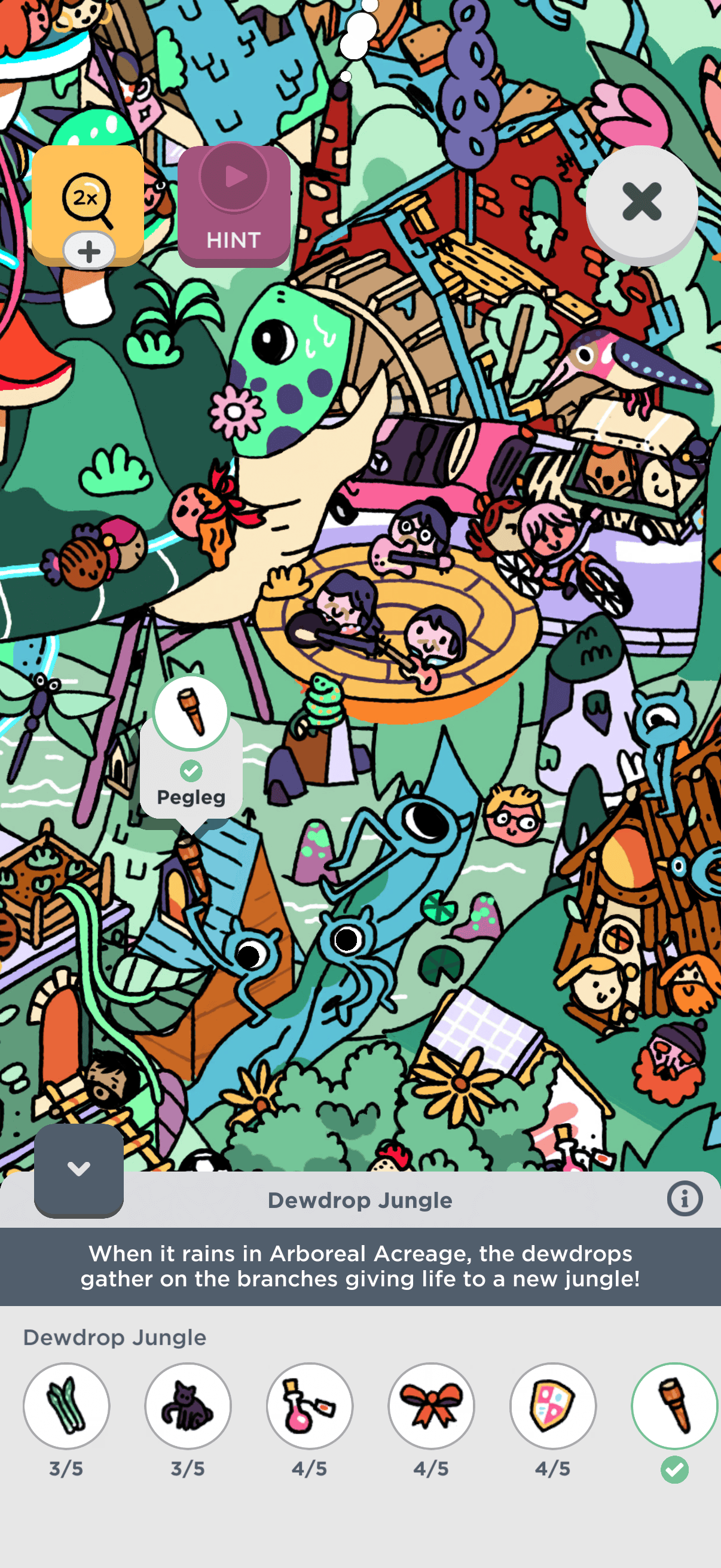Select the red bow item
The image size is (721, 1568).
tap(432, 1405)
